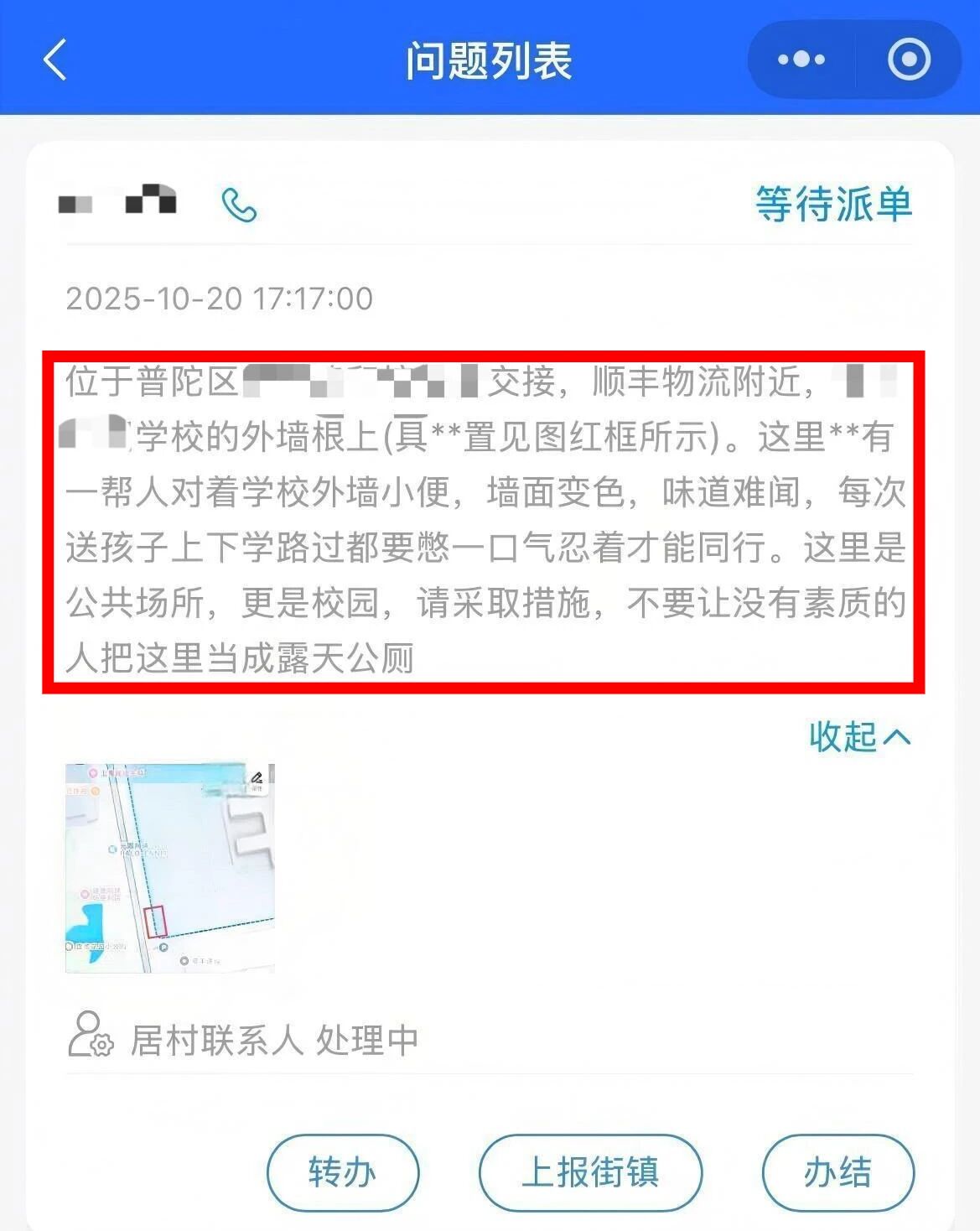980x1231 pixels.
Task: Mark the issue as 办结
Action: click(x=837, y=1171)
